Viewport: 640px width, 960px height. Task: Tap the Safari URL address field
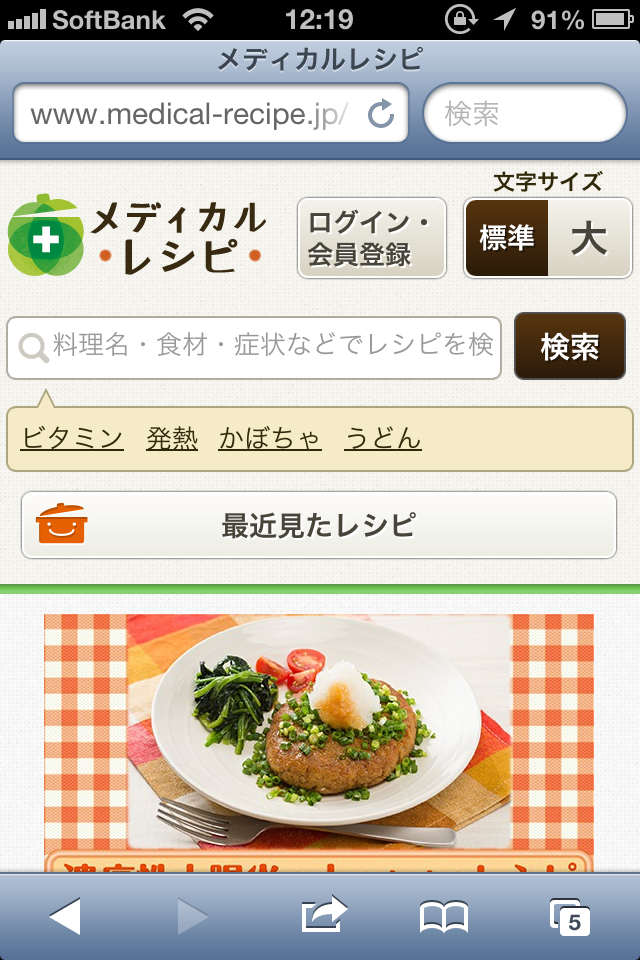click(x=190, y=114)
